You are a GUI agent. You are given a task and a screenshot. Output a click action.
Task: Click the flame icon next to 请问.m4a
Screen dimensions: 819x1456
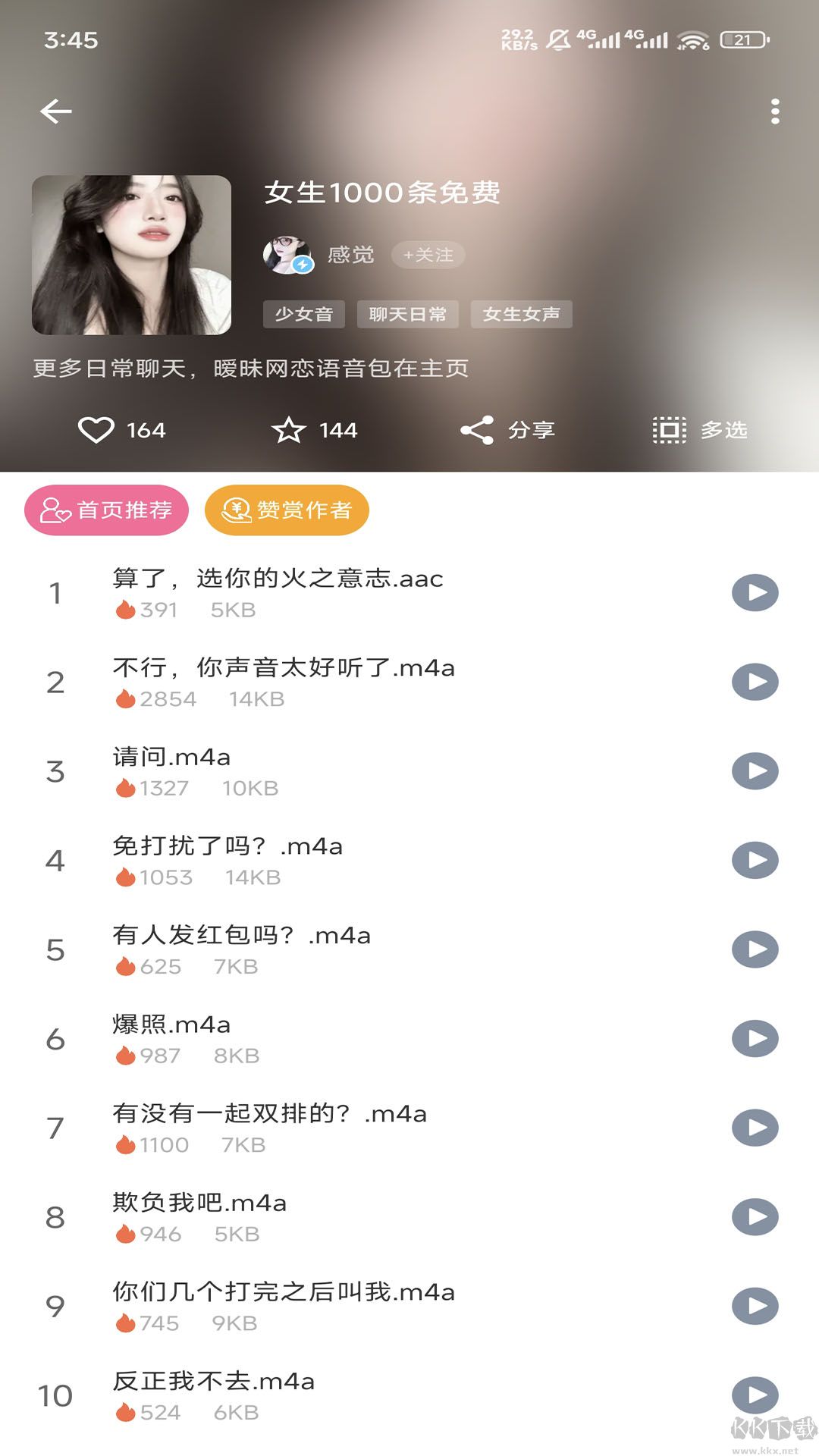pyautogui.click(x=125, y=789)
